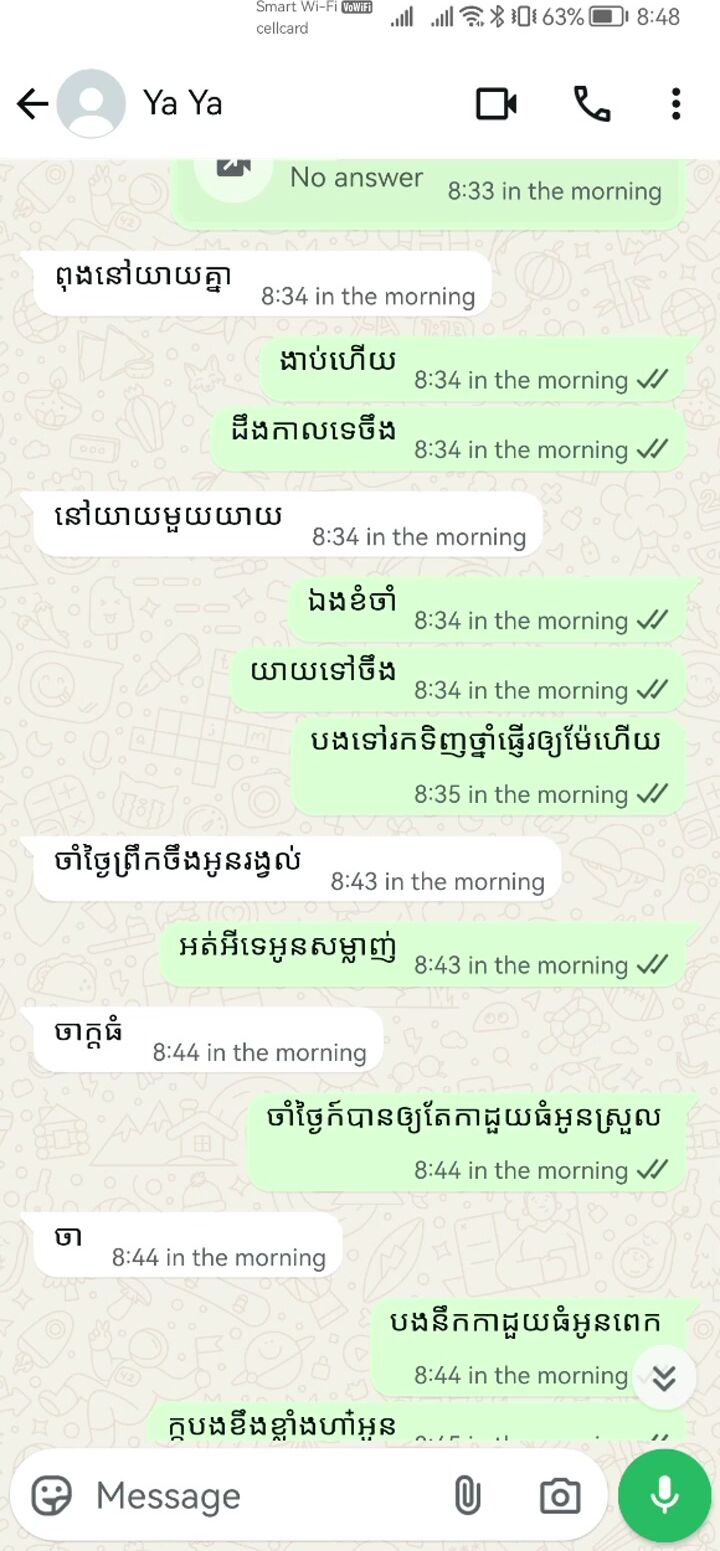Focus the Message text field

tap(260, 1496)
